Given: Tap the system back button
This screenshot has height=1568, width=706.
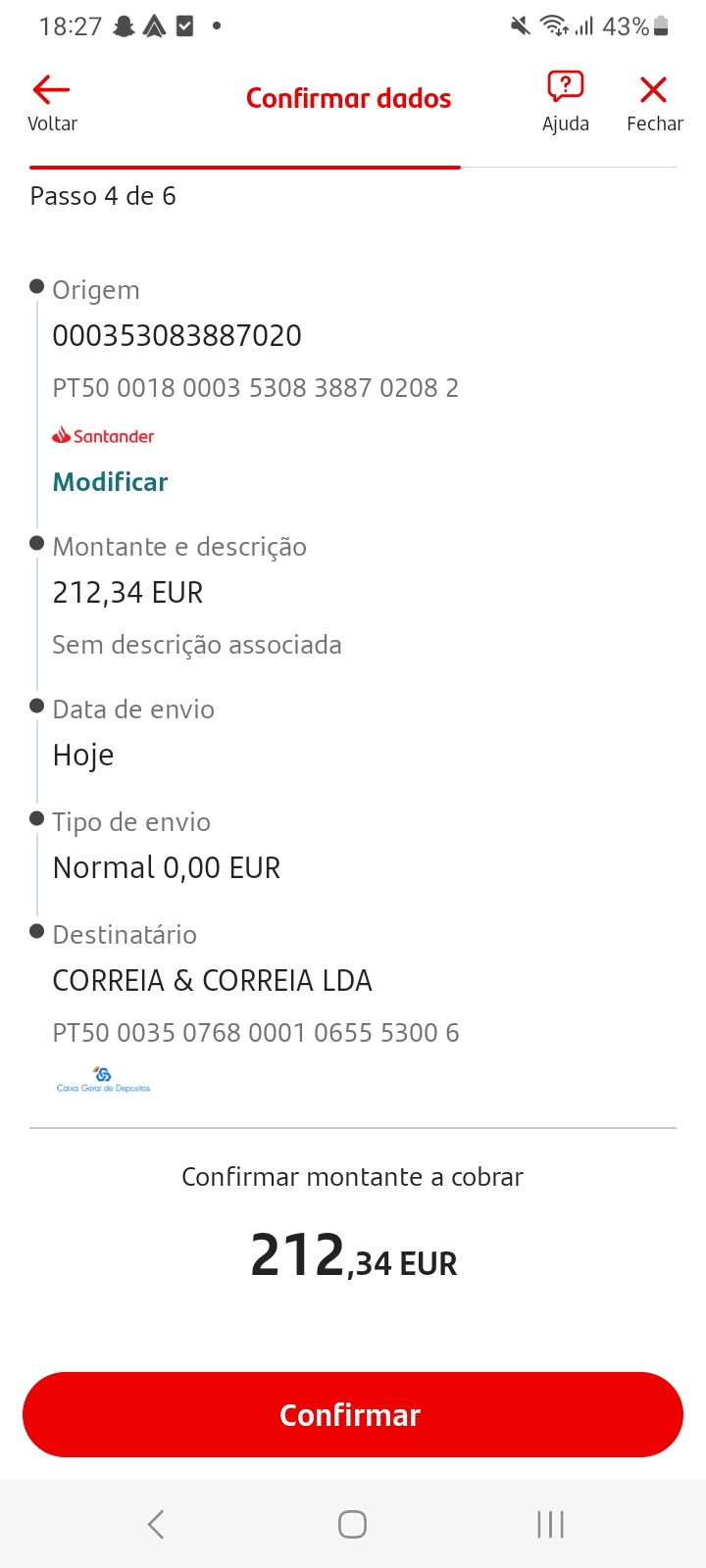Looking at the screenshot, I should 156,1524.
